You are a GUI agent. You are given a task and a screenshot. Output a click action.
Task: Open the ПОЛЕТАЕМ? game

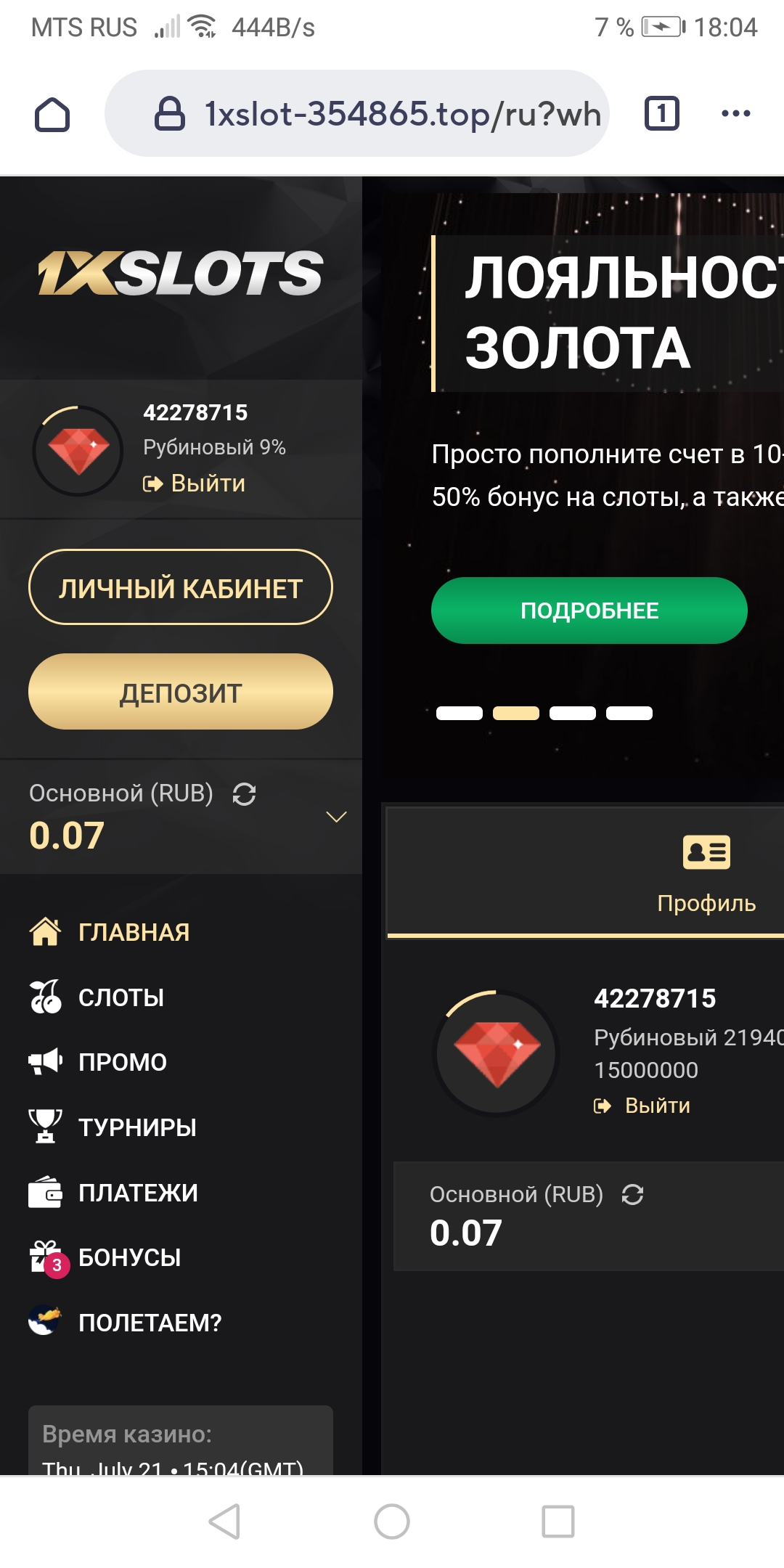point(125,1323)
